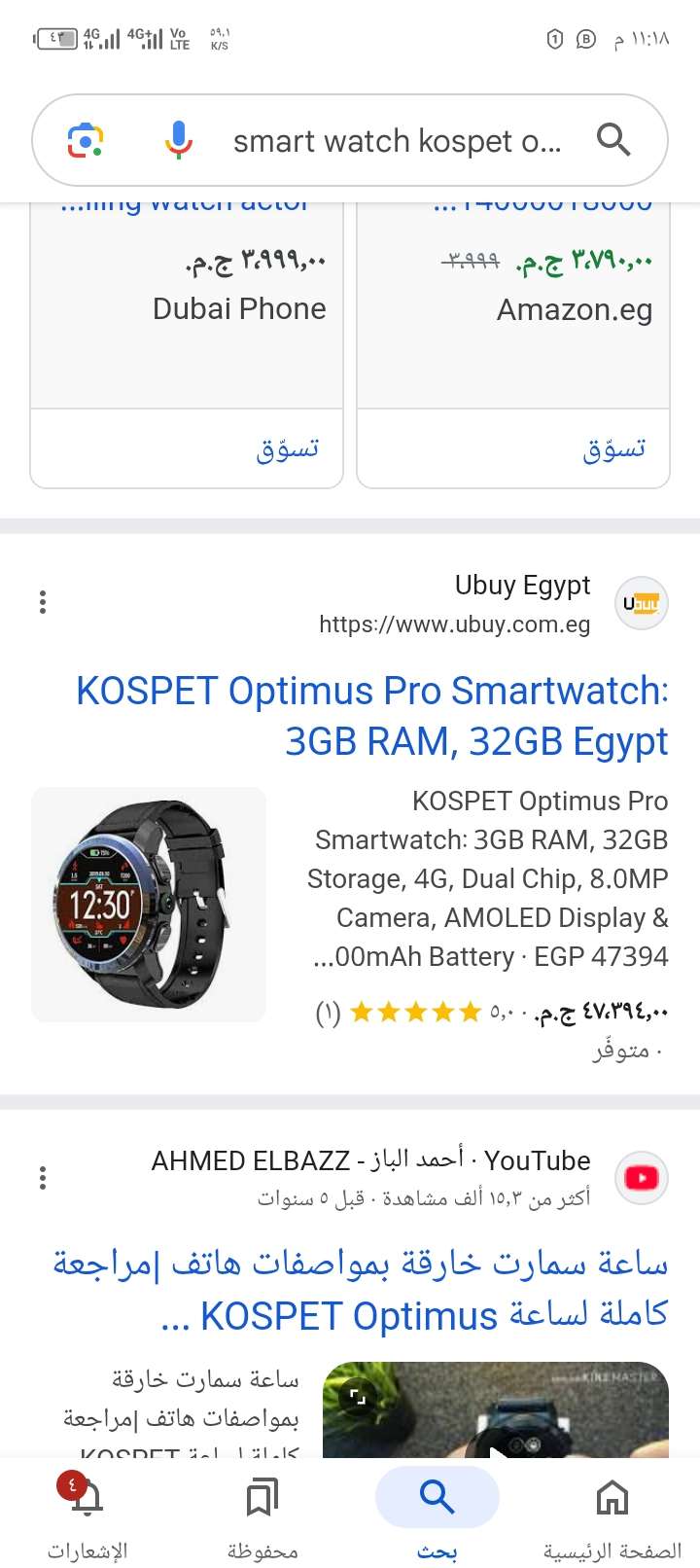Edit the smart watch kospet search query
Image resolution: width=700 pixels, height=1568 pixels.
tap(397, 142)
